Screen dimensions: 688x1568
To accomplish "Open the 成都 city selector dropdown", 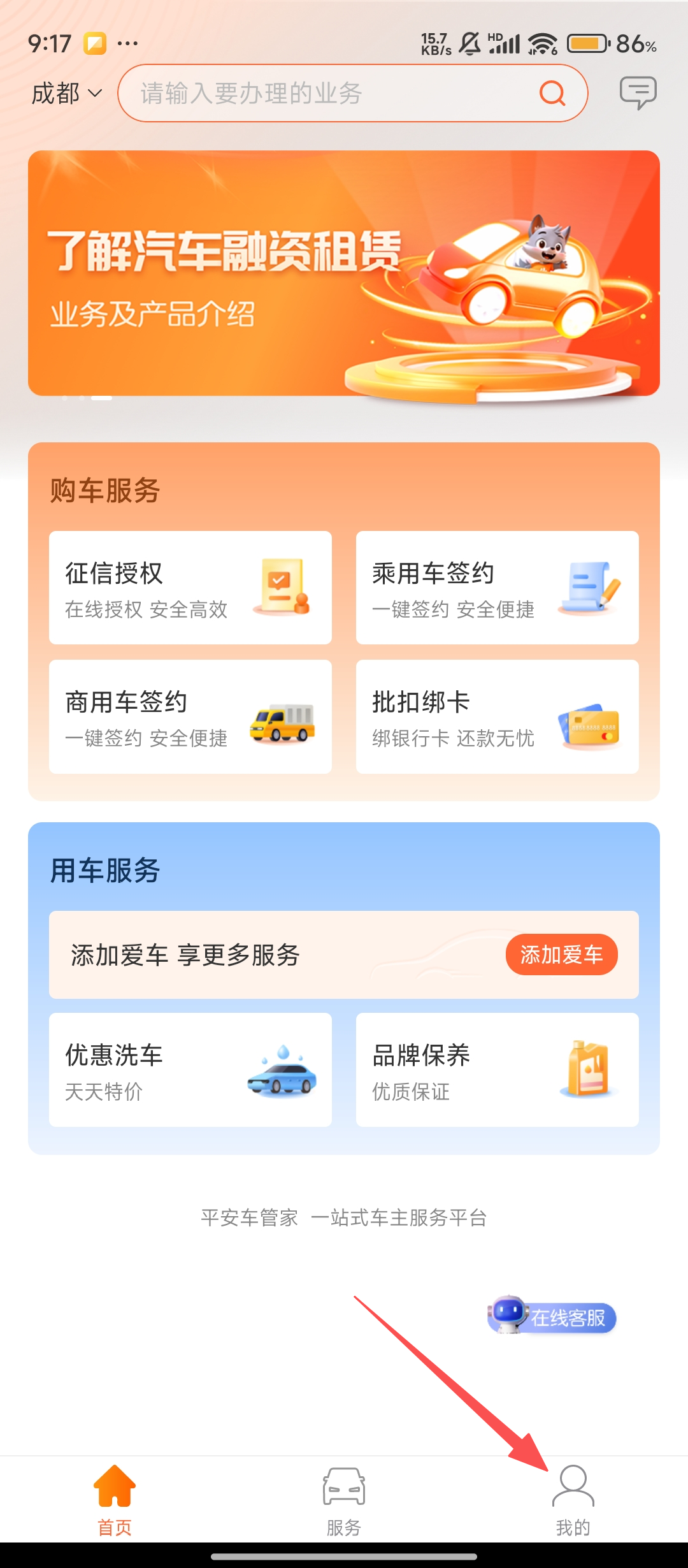I will (x=66, y=94).
